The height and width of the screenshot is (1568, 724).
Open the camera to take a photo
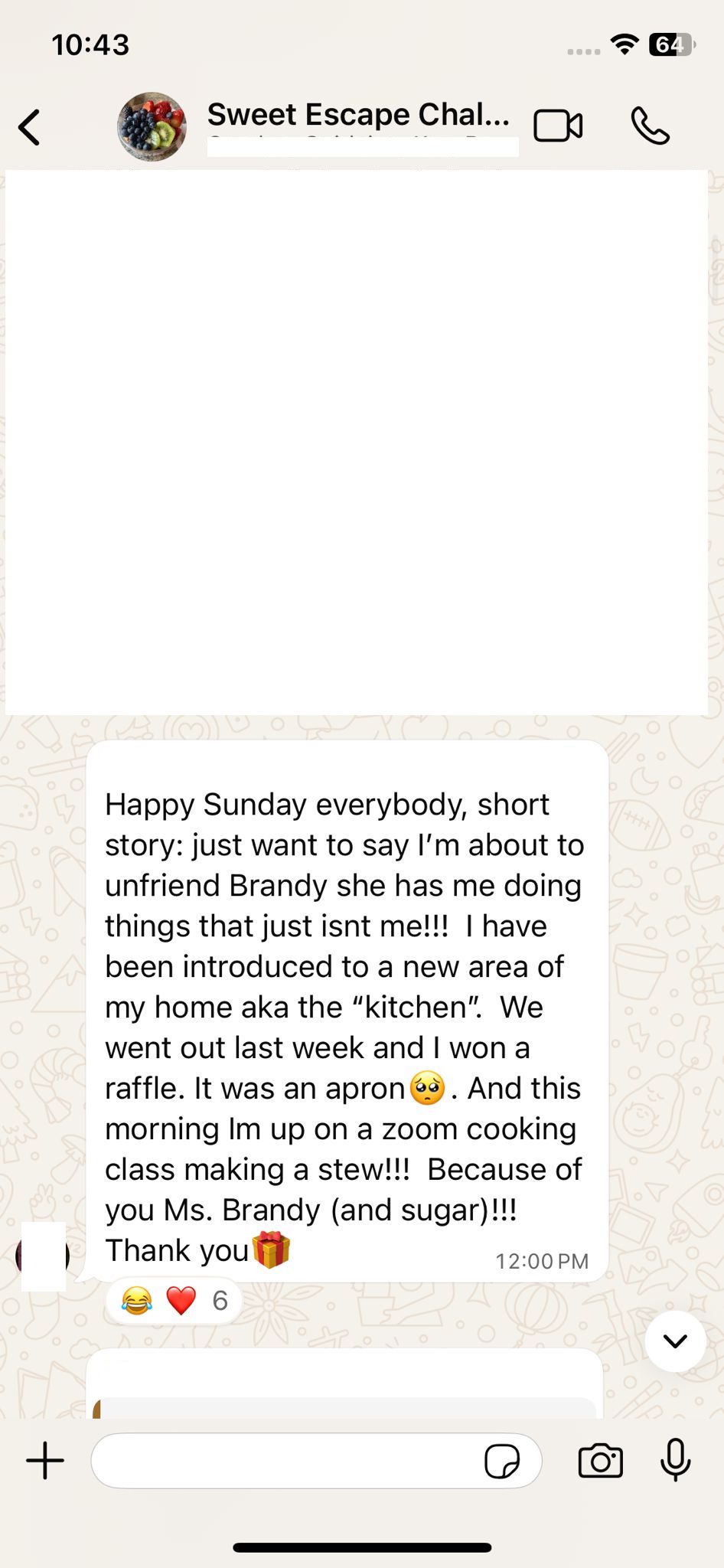point(601,1461)
